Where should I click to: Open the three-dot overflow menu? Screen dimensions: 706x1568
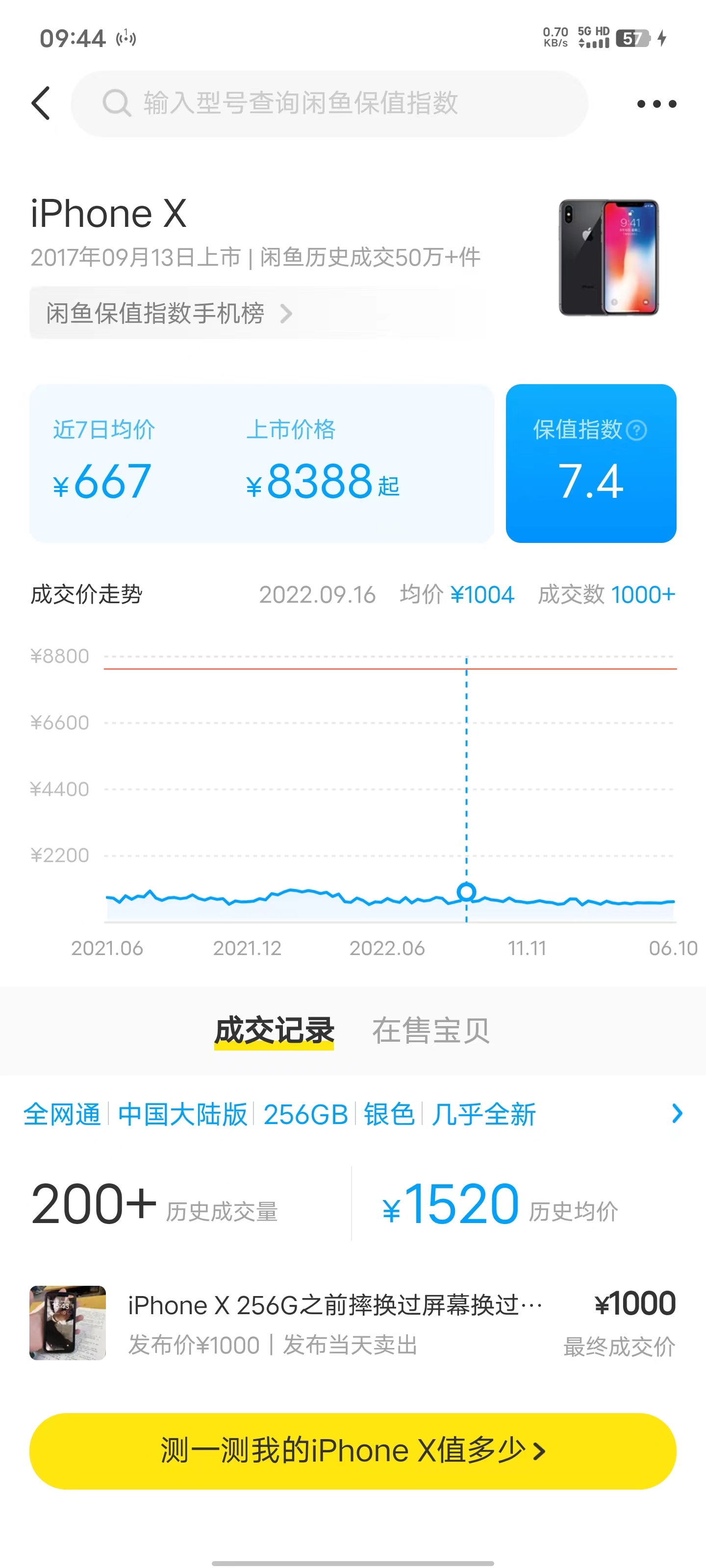[656, 103]
